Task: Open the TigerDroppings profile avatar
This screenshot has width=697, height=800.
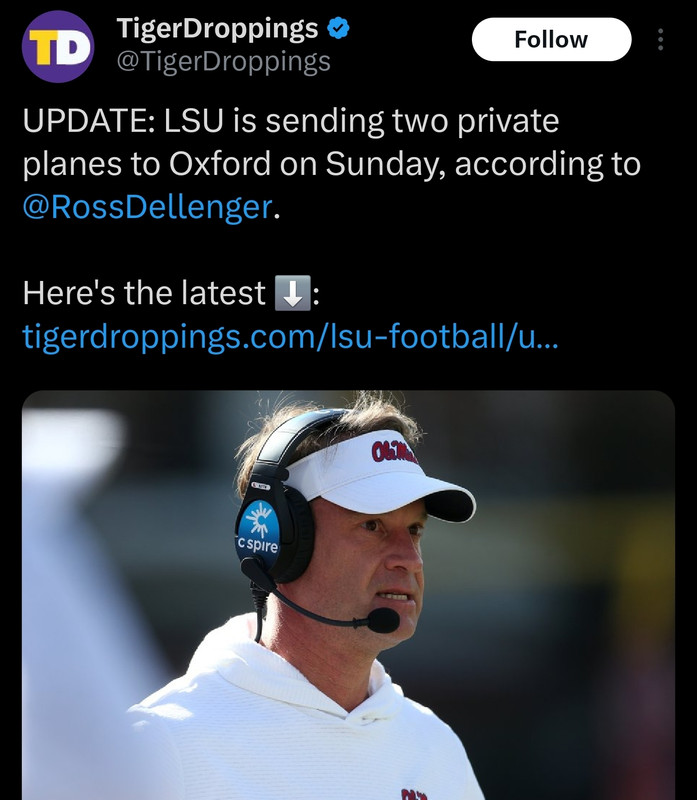Action: click(x=58, y=46)
